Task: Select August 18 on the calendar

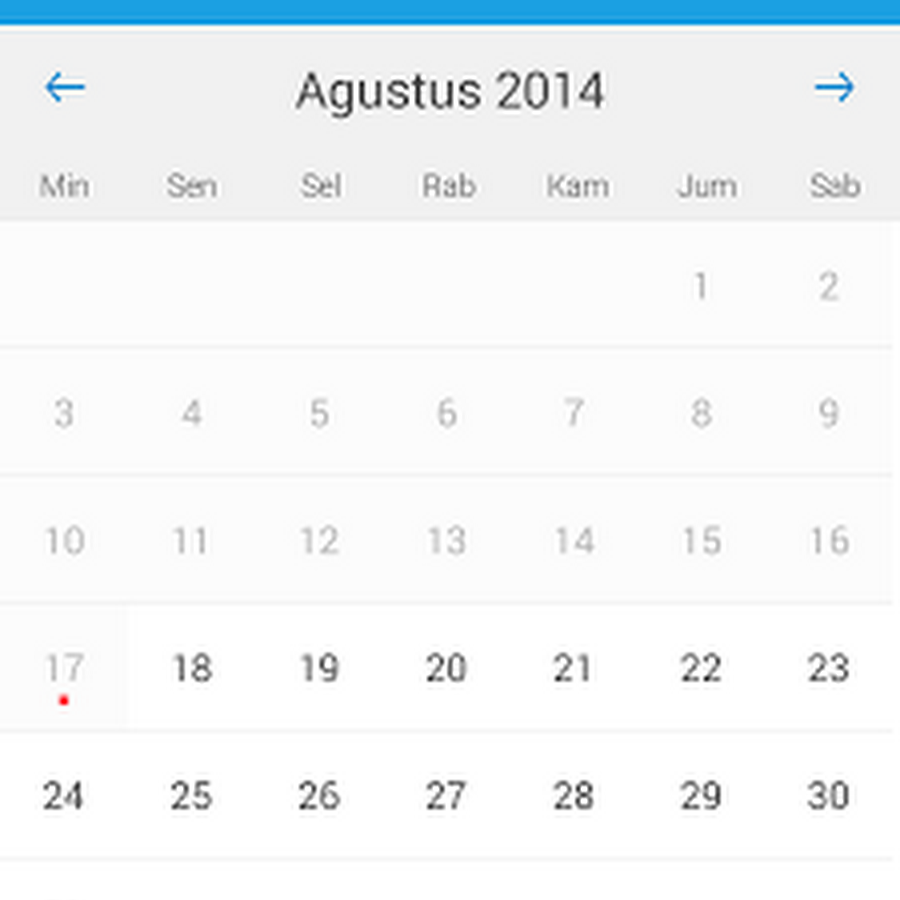Action: pyautogui.click(x=192, y=668)
